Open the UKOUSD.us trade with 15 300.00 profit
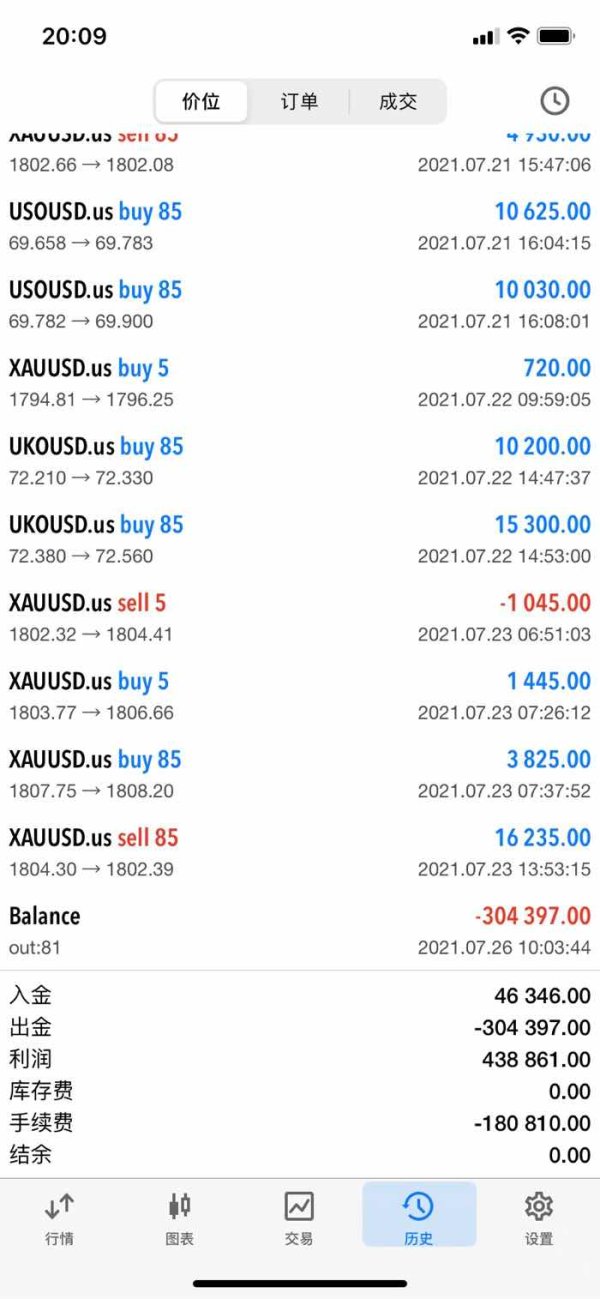 300,539
